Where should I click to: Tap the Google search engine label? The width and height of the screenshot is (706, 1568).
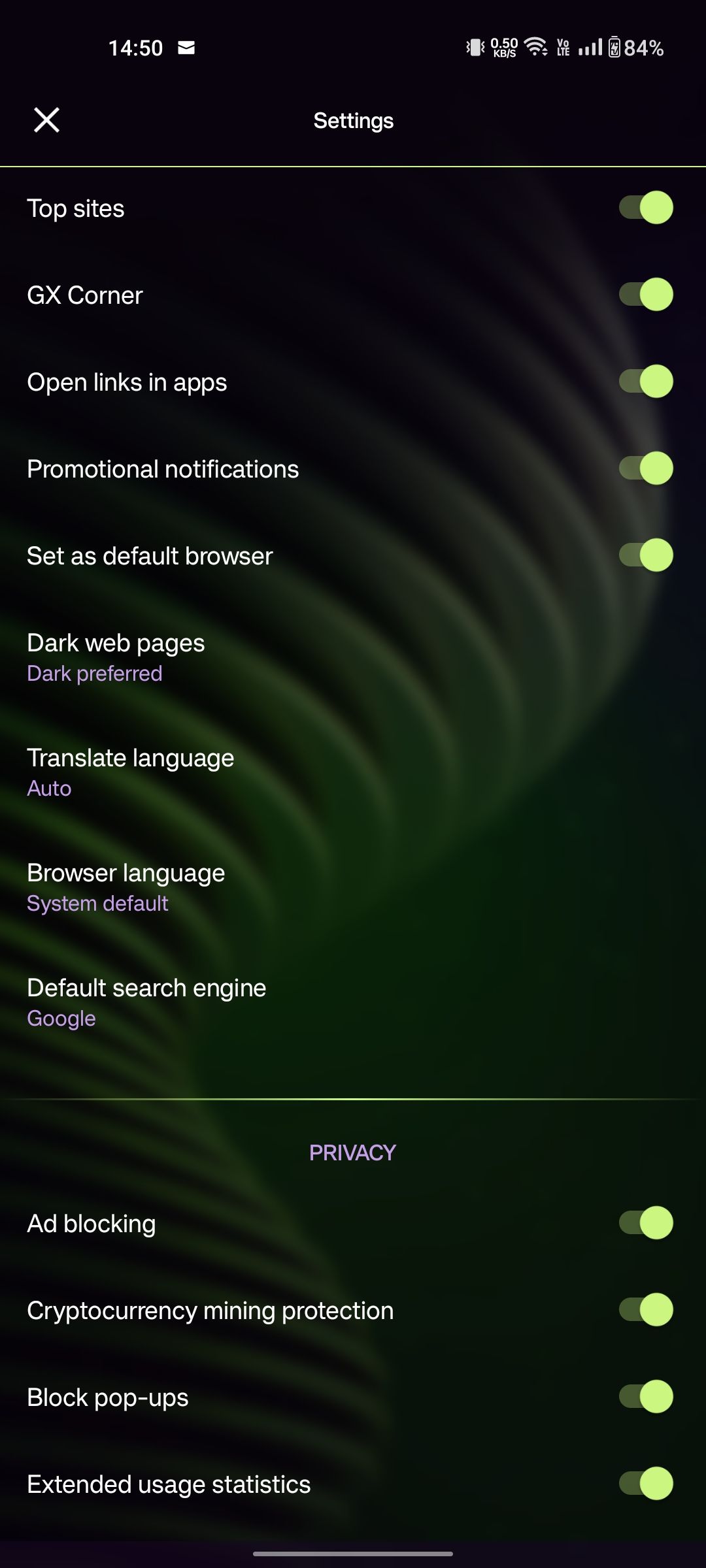pos(61,1017)
